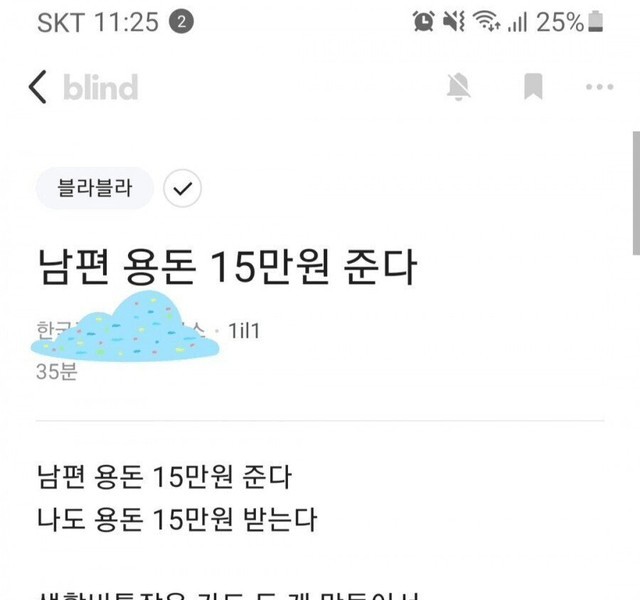The width and height of the screenshot is (640, 600).
Task: Tap the checkmark circle next to 블라블라
Action: point(182,187)
